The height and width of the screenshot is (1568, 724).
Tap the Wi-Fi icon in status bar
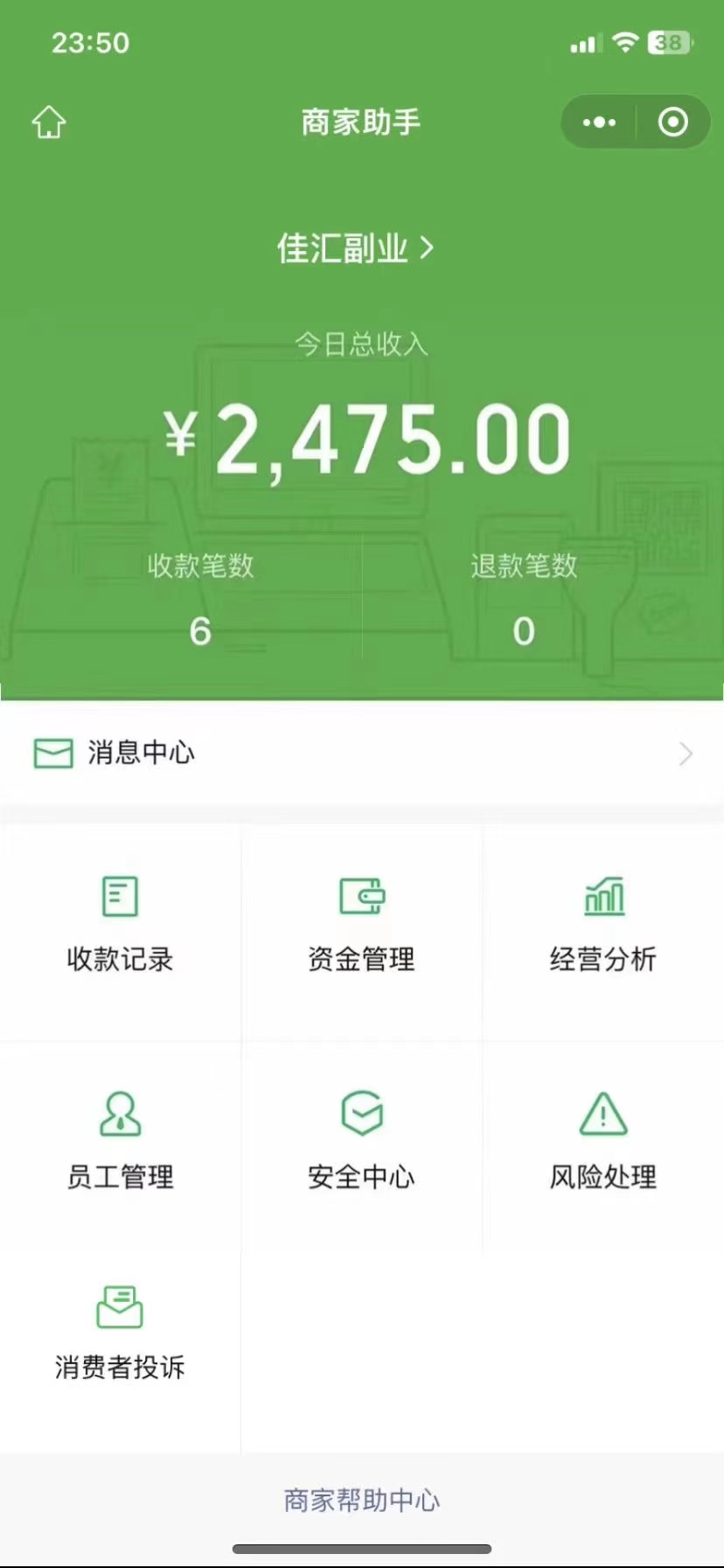tap(626, 40)
